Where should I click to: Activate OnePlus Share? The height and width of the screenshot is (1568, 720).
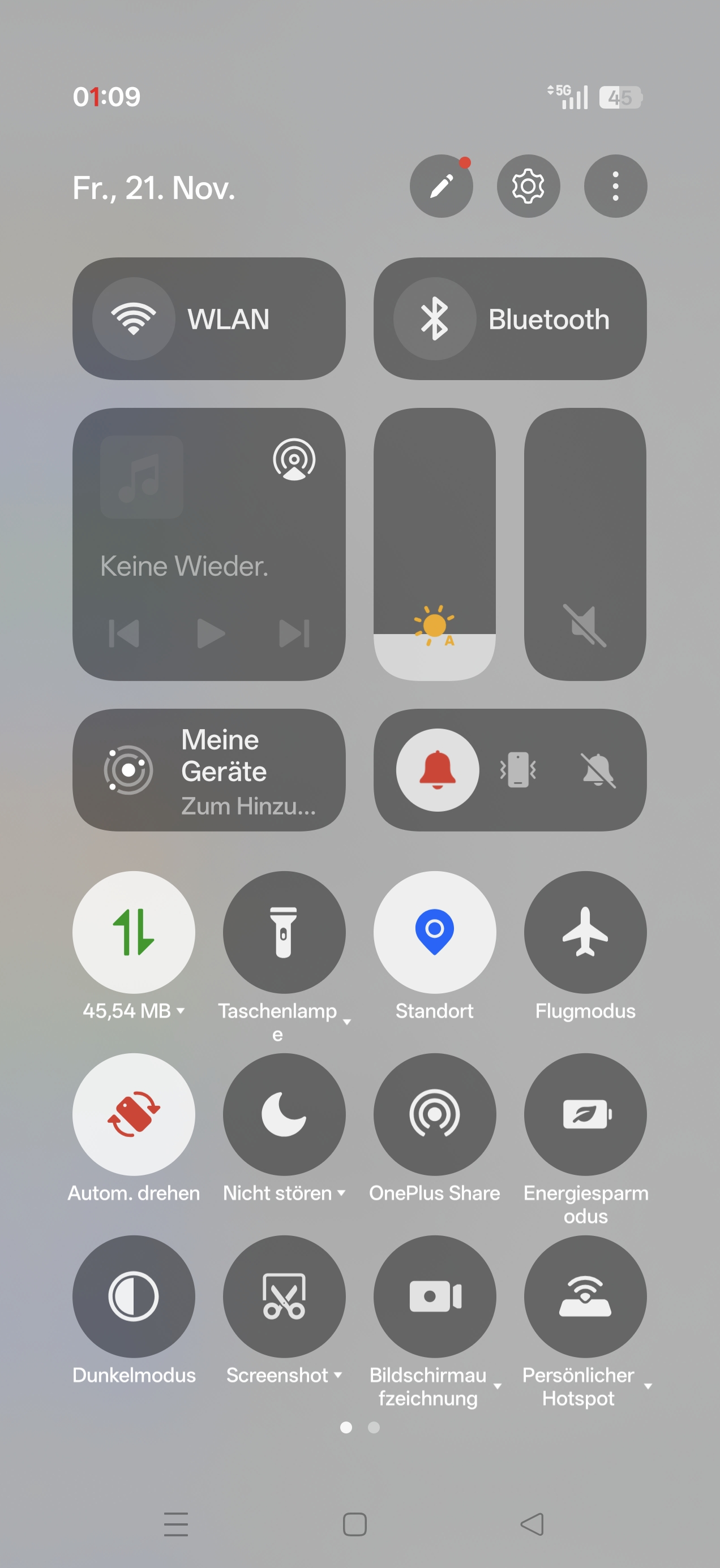coord(434,1114)
